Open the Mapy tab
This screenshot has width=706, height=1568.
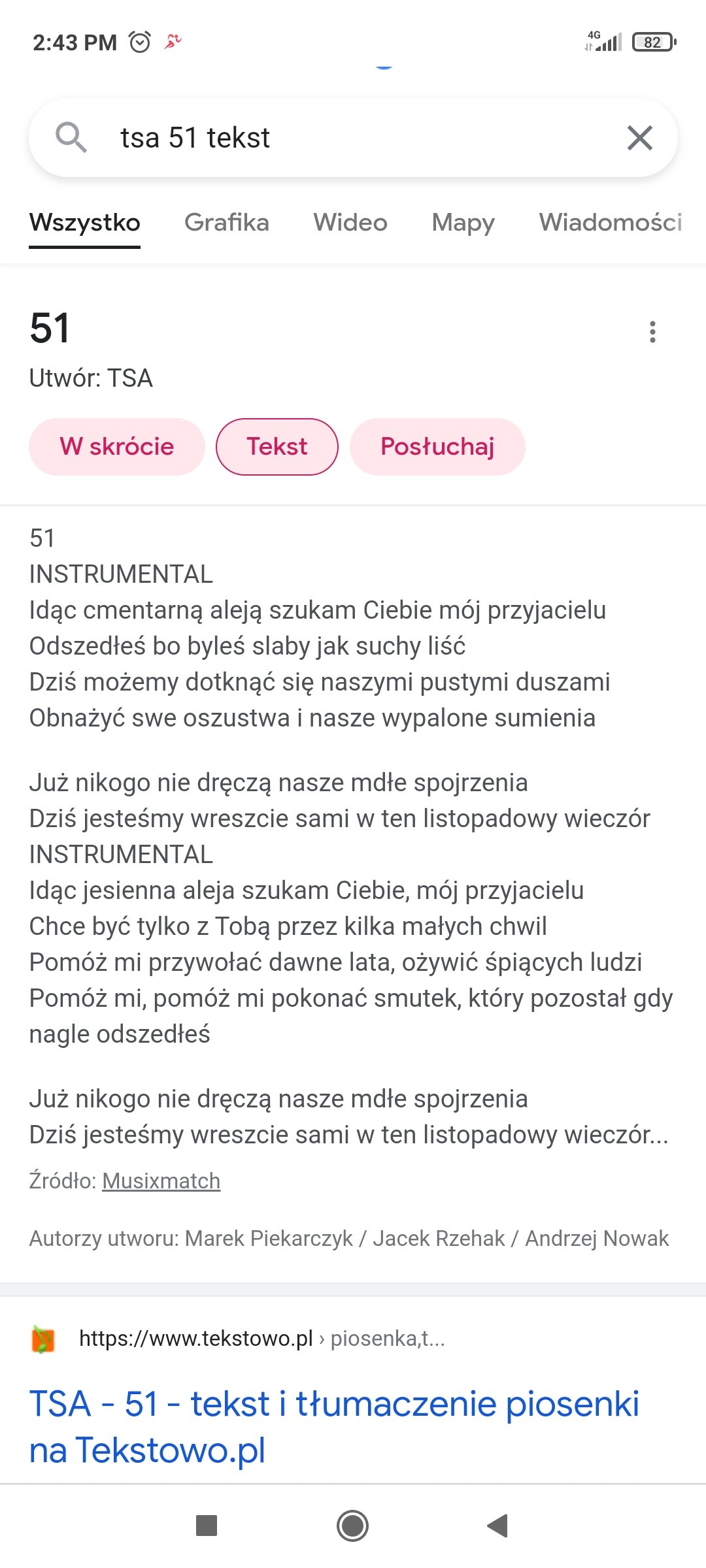(x=463, y=223)
